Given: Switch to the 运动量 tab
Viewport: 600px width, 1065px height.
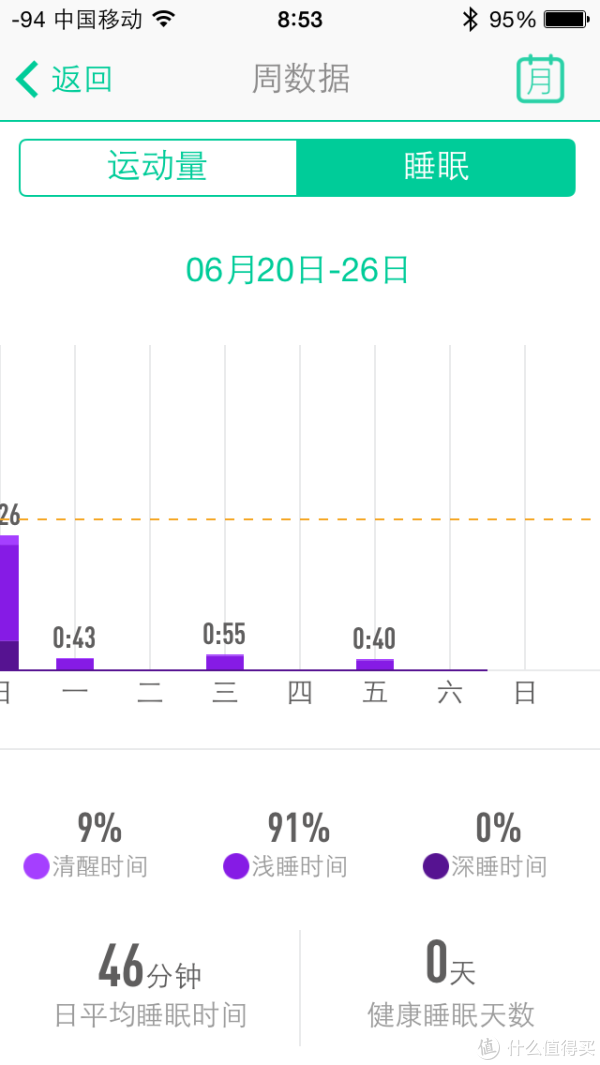Looking at the screenshot, I should 158,168.
